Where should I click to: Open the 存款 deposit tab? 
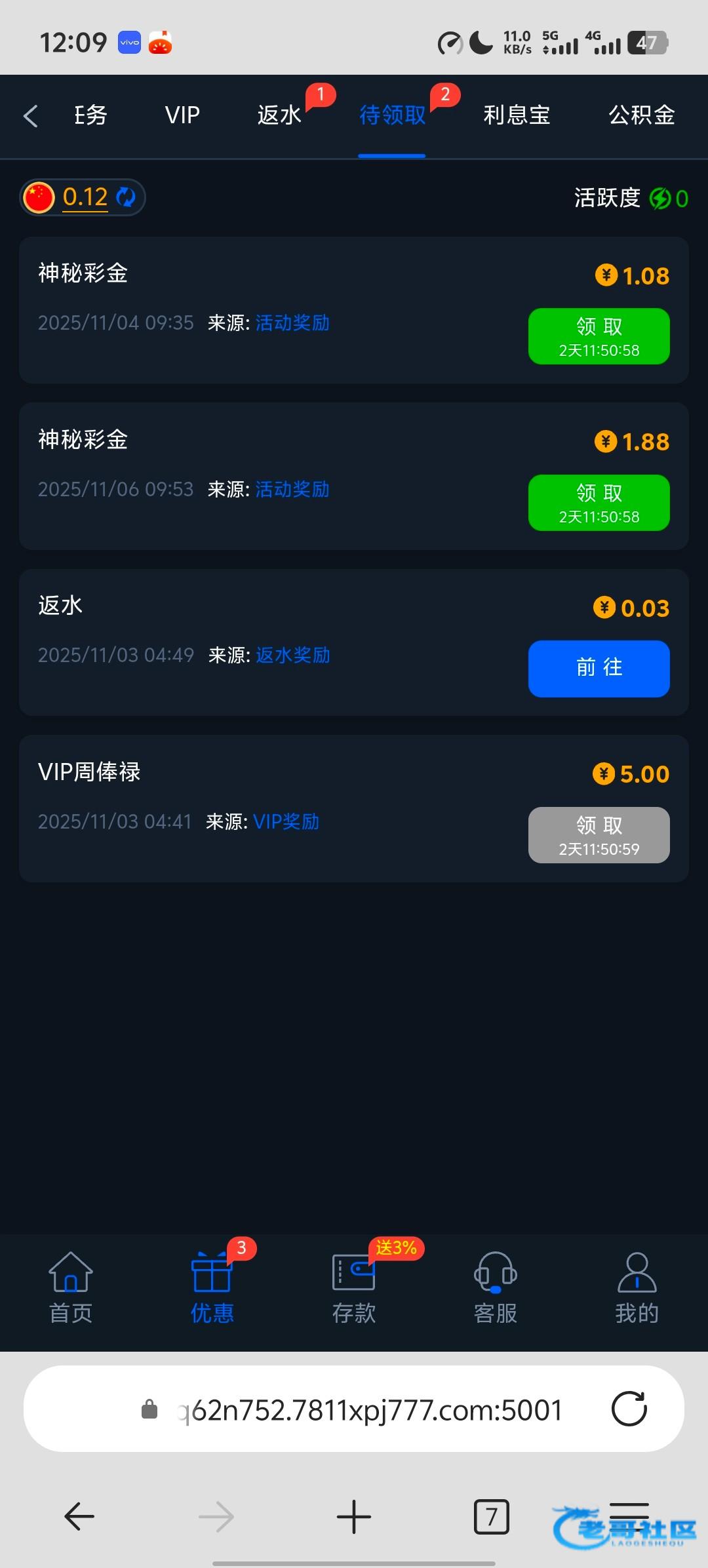(354, 1287)
